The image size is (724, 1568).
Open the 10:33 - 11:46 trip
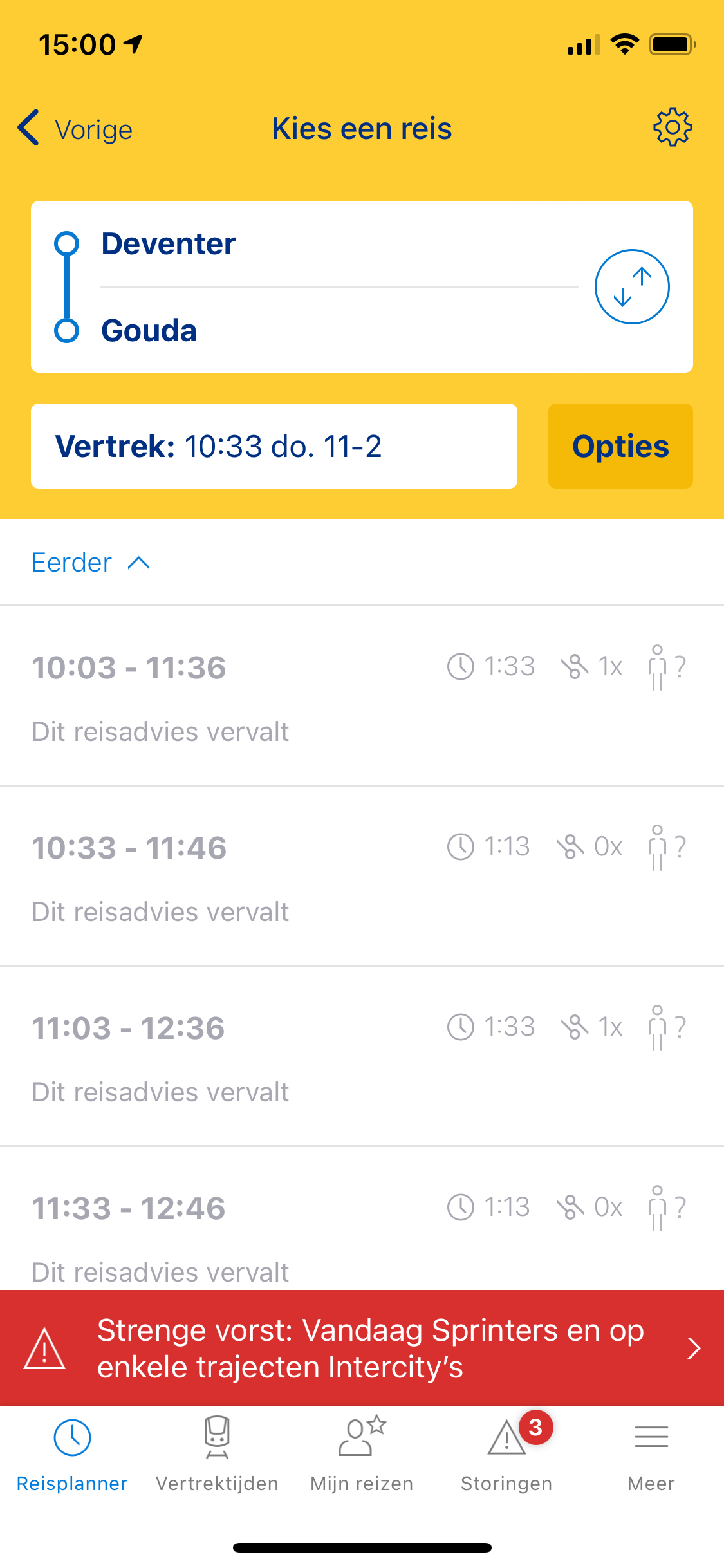point(362,876)
